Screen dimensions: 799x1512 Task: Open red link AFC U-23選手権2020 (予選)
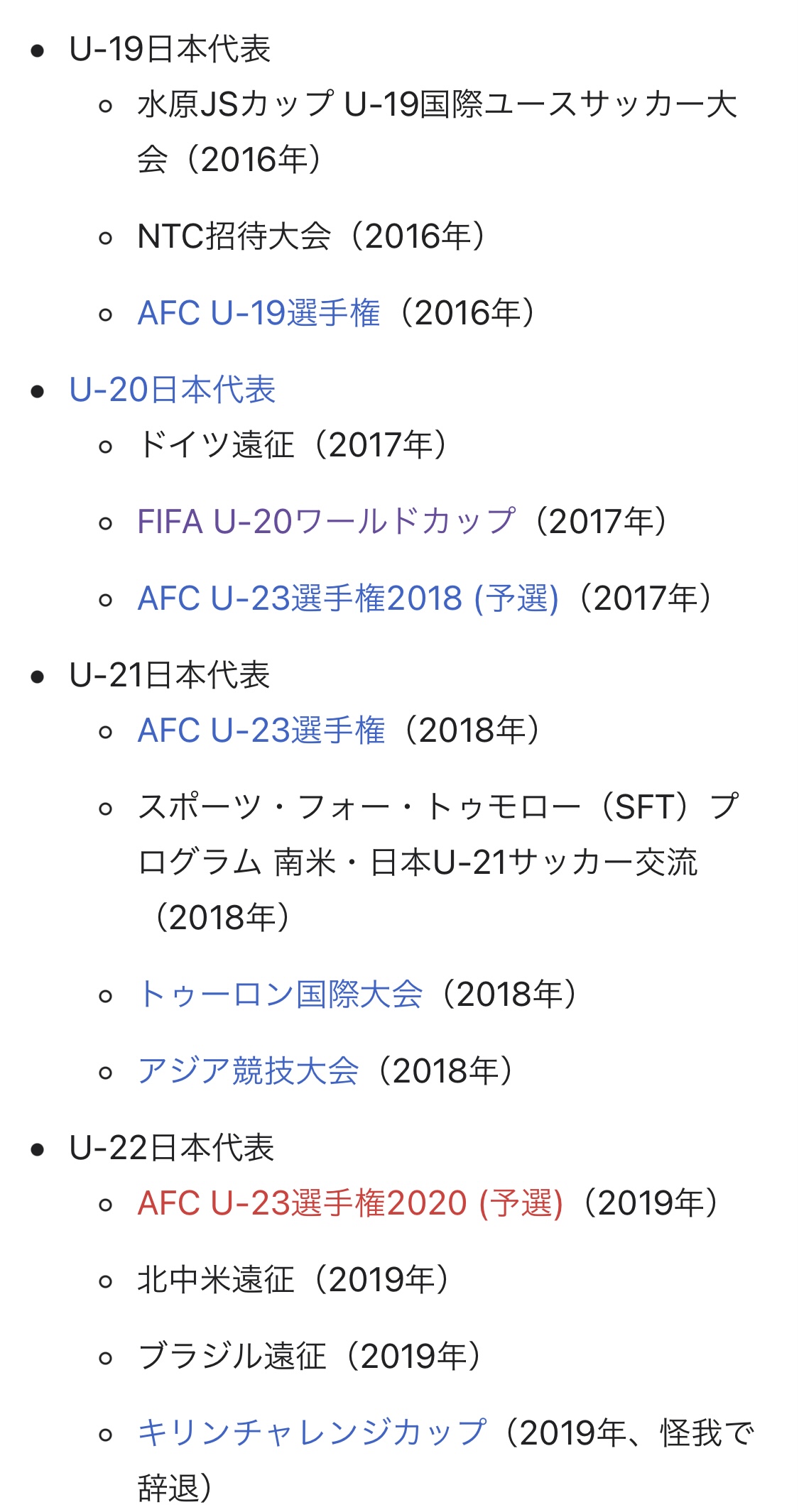coord(351,1203)
